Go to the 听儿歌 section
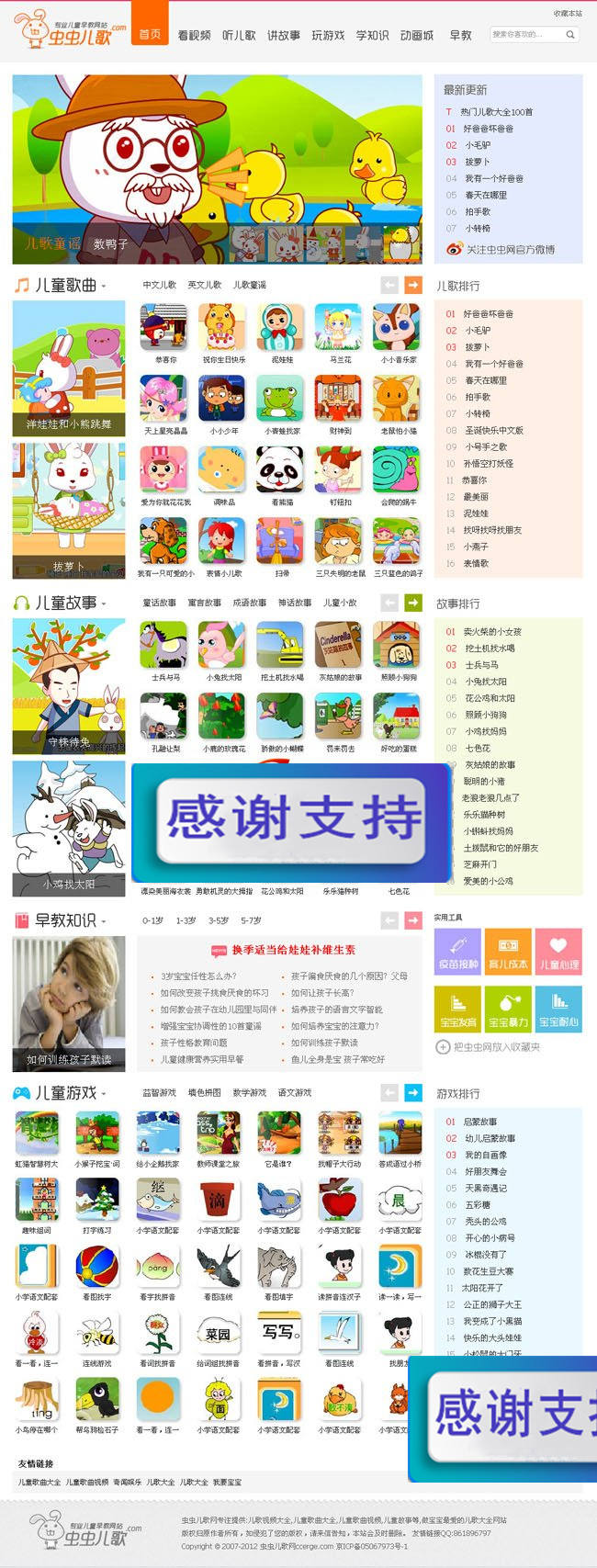The height and width of the screenshot is (1568, 597). pos(239,36)
